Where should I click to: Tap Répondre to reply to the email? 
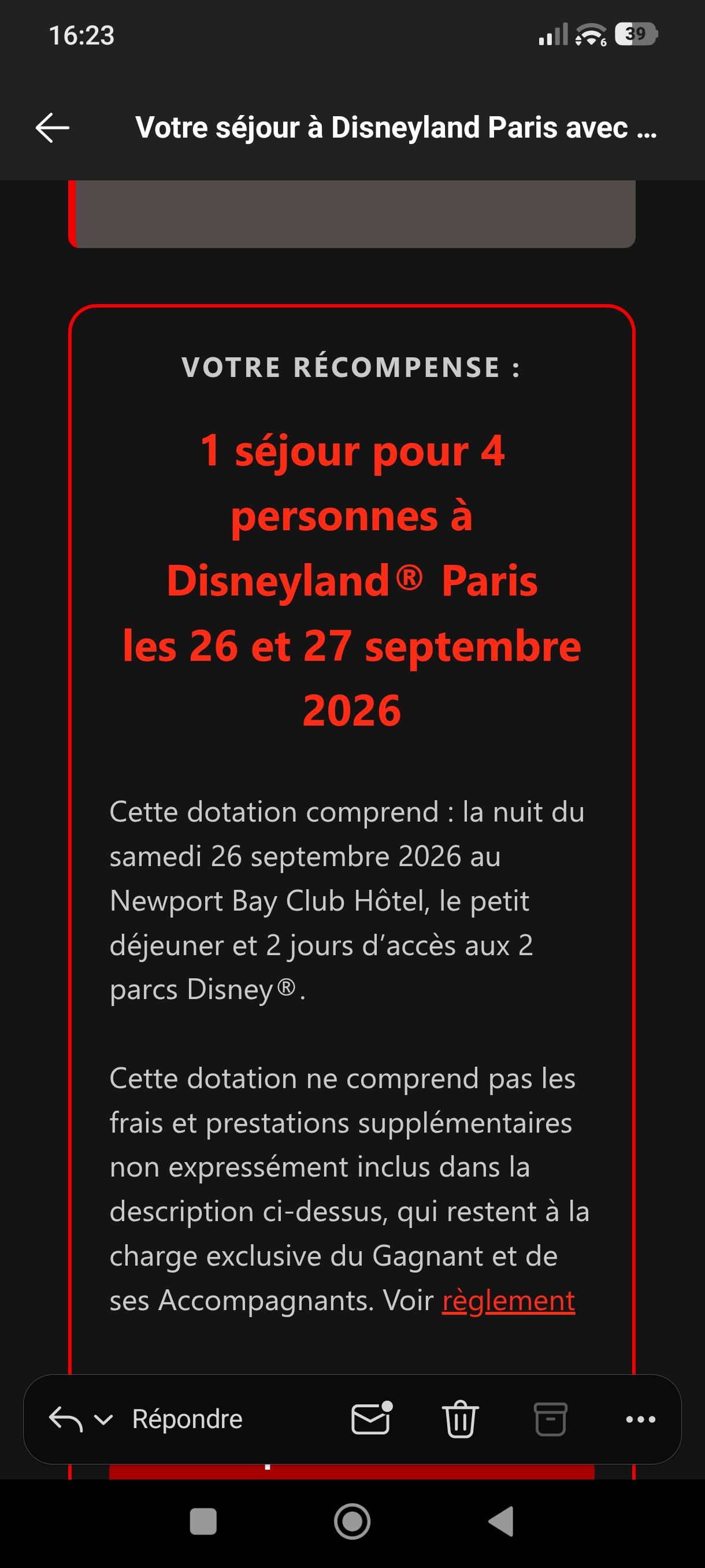(187, 1419)
